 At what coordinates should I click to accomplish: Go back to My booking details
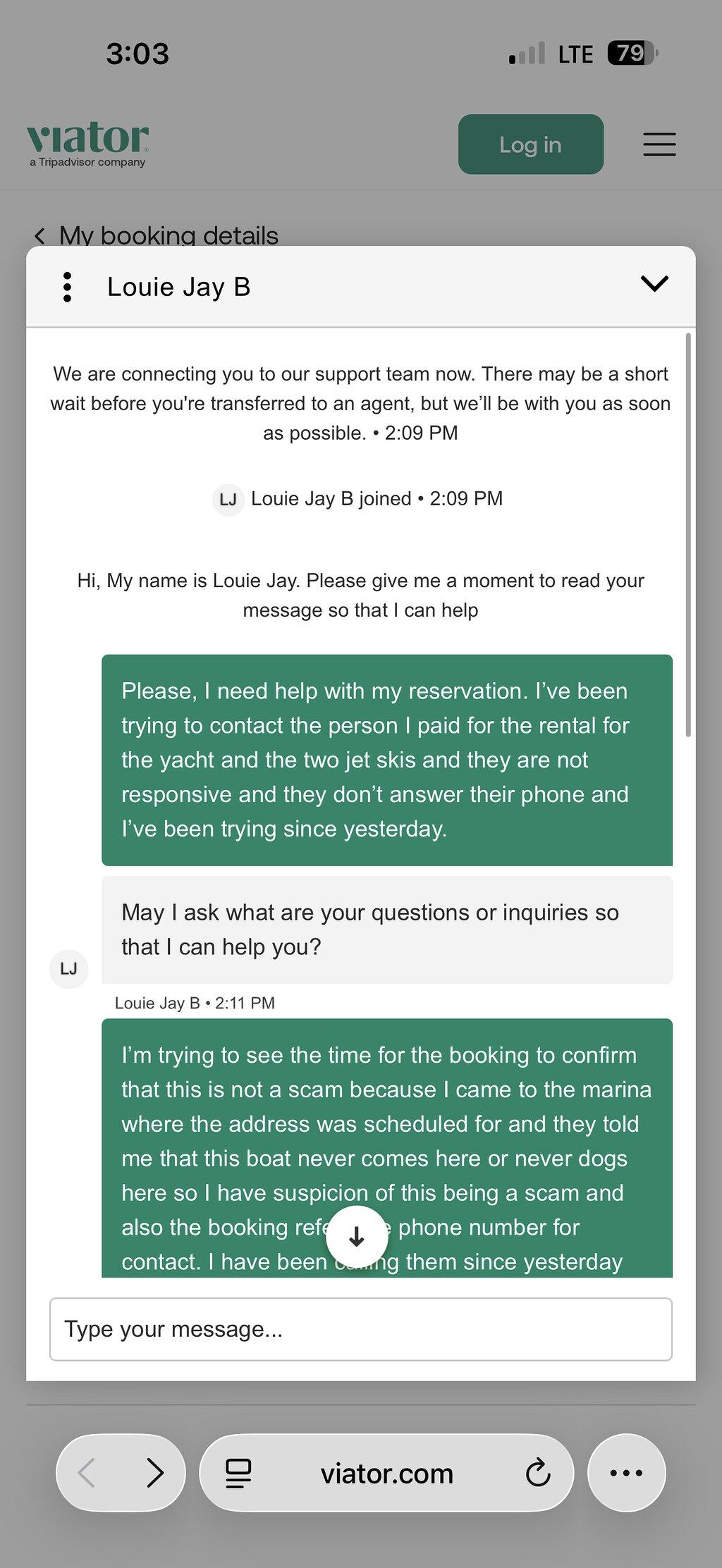[156, 235]
